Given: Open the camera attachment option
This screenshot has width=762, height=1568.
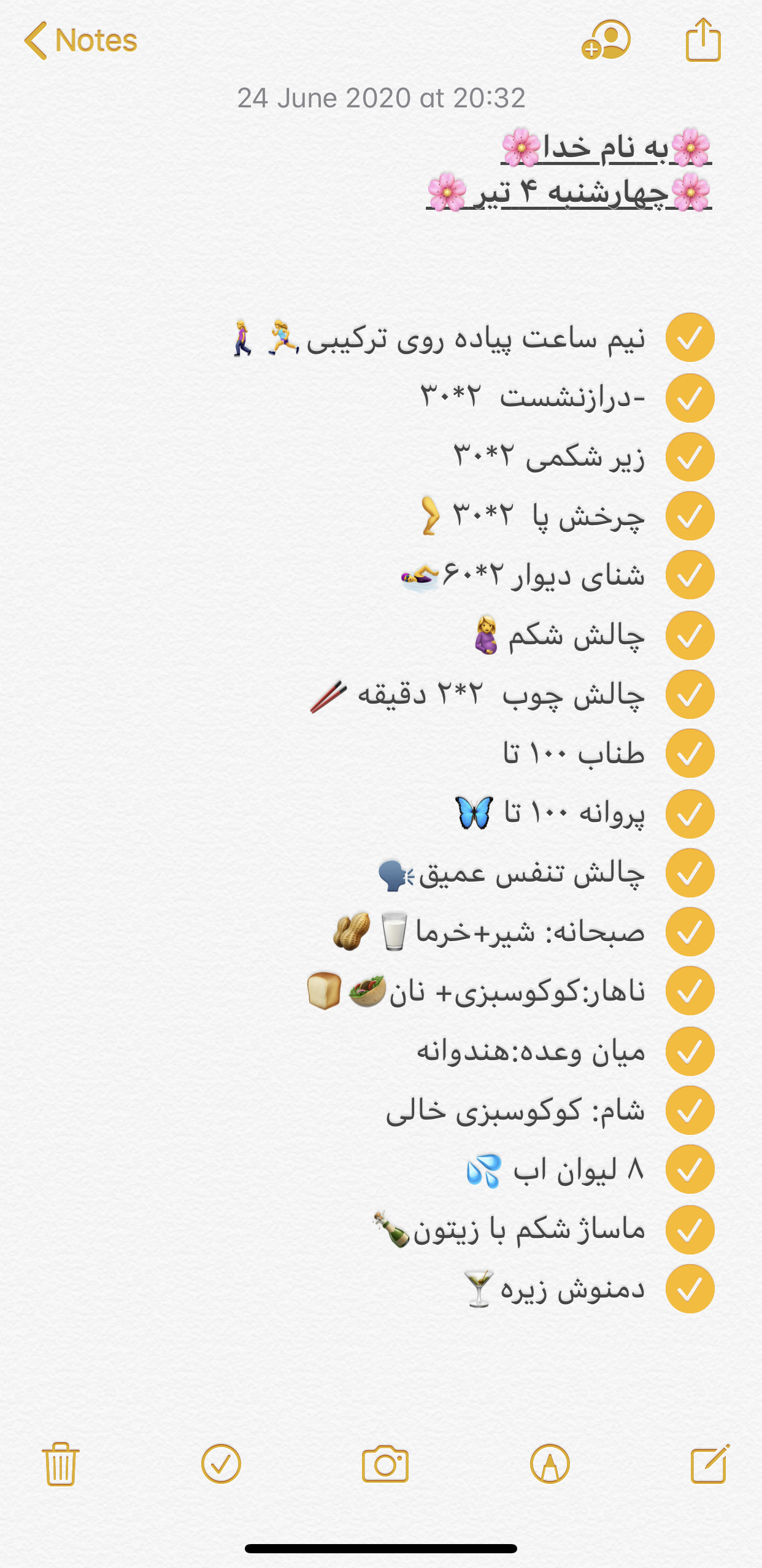Looking at the screenshot, I should pyautogui.click(x=385, y=1464).
